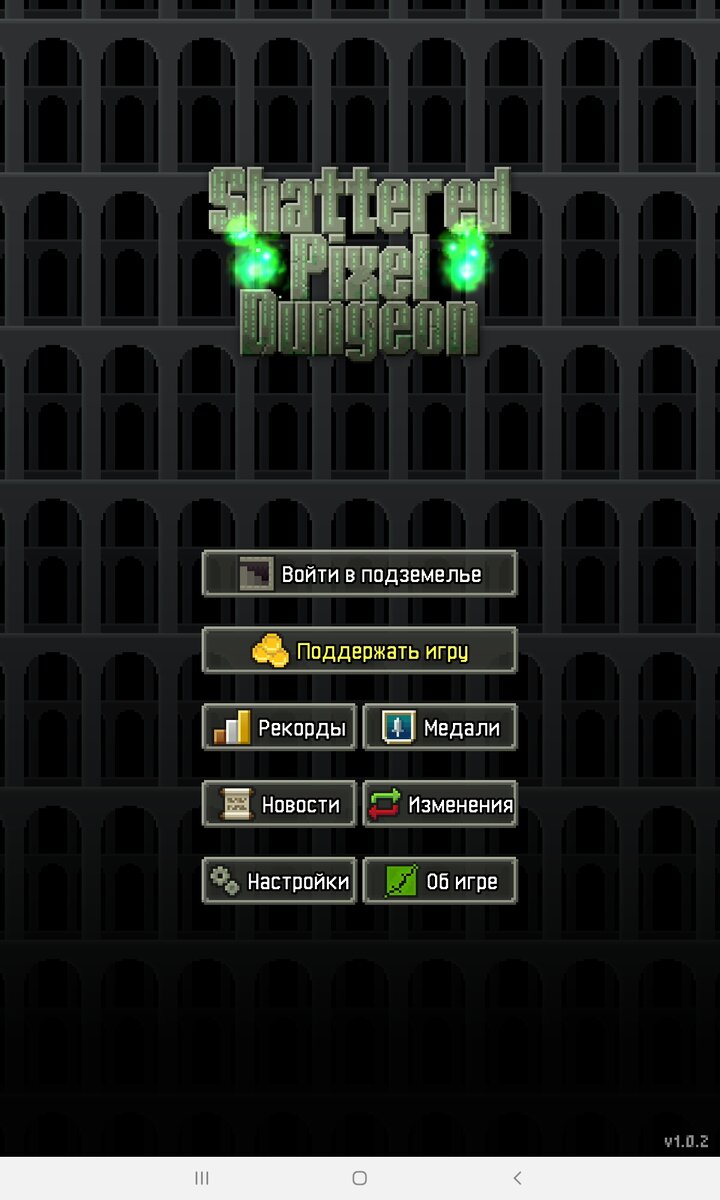Tap "Войти в подземелье" to enter the dungeon

click(x=359, y=574)
